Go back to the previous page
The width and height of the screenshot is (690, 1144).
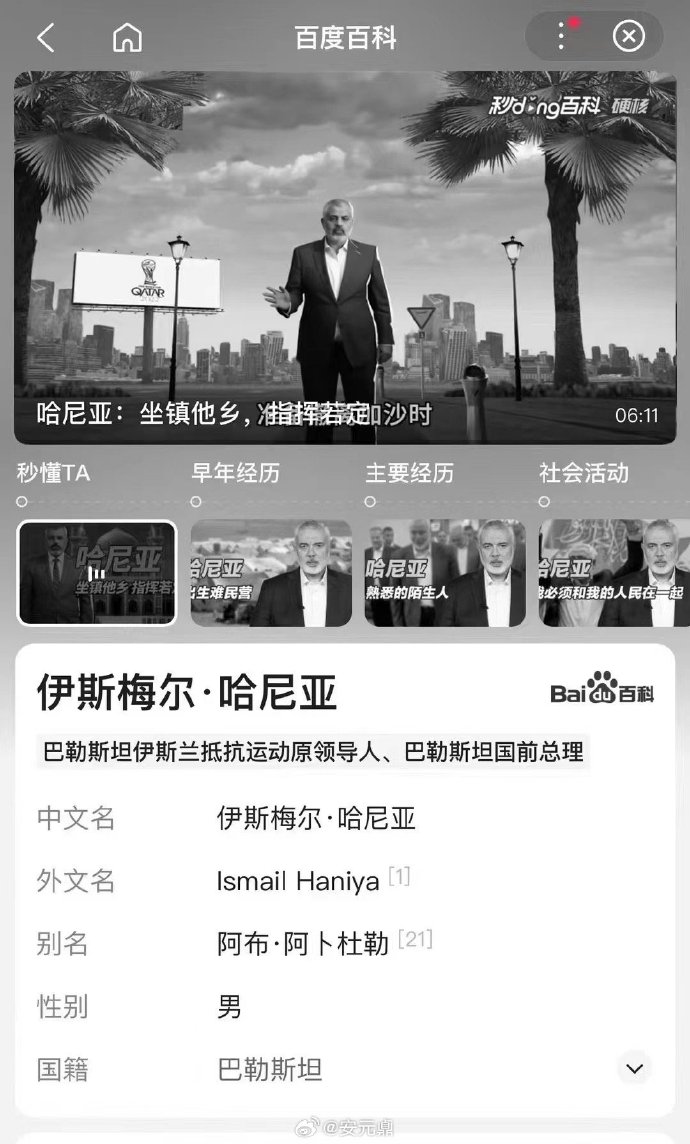click(45, 38)
